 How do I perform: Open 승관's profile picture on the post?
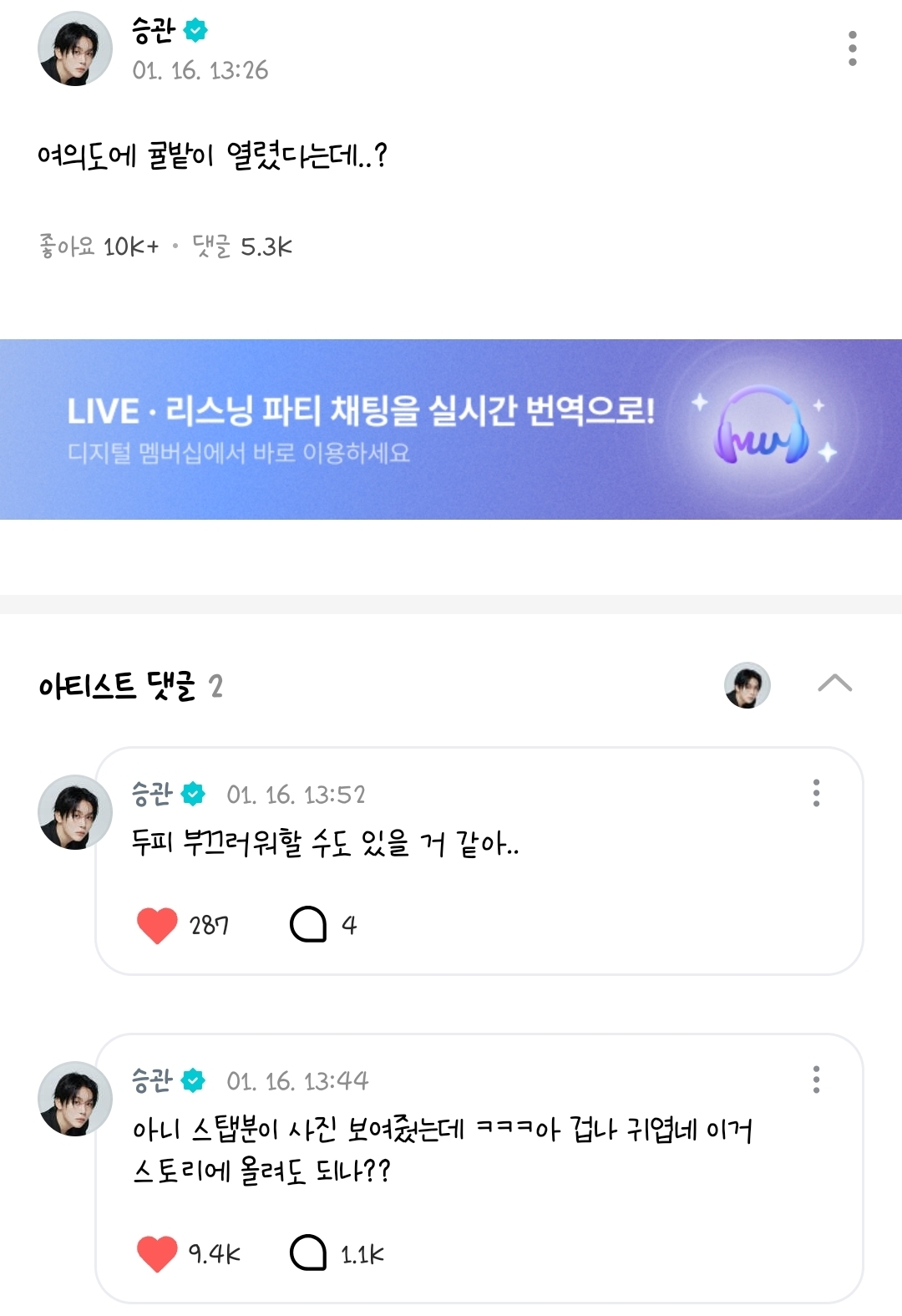[75, 48]
